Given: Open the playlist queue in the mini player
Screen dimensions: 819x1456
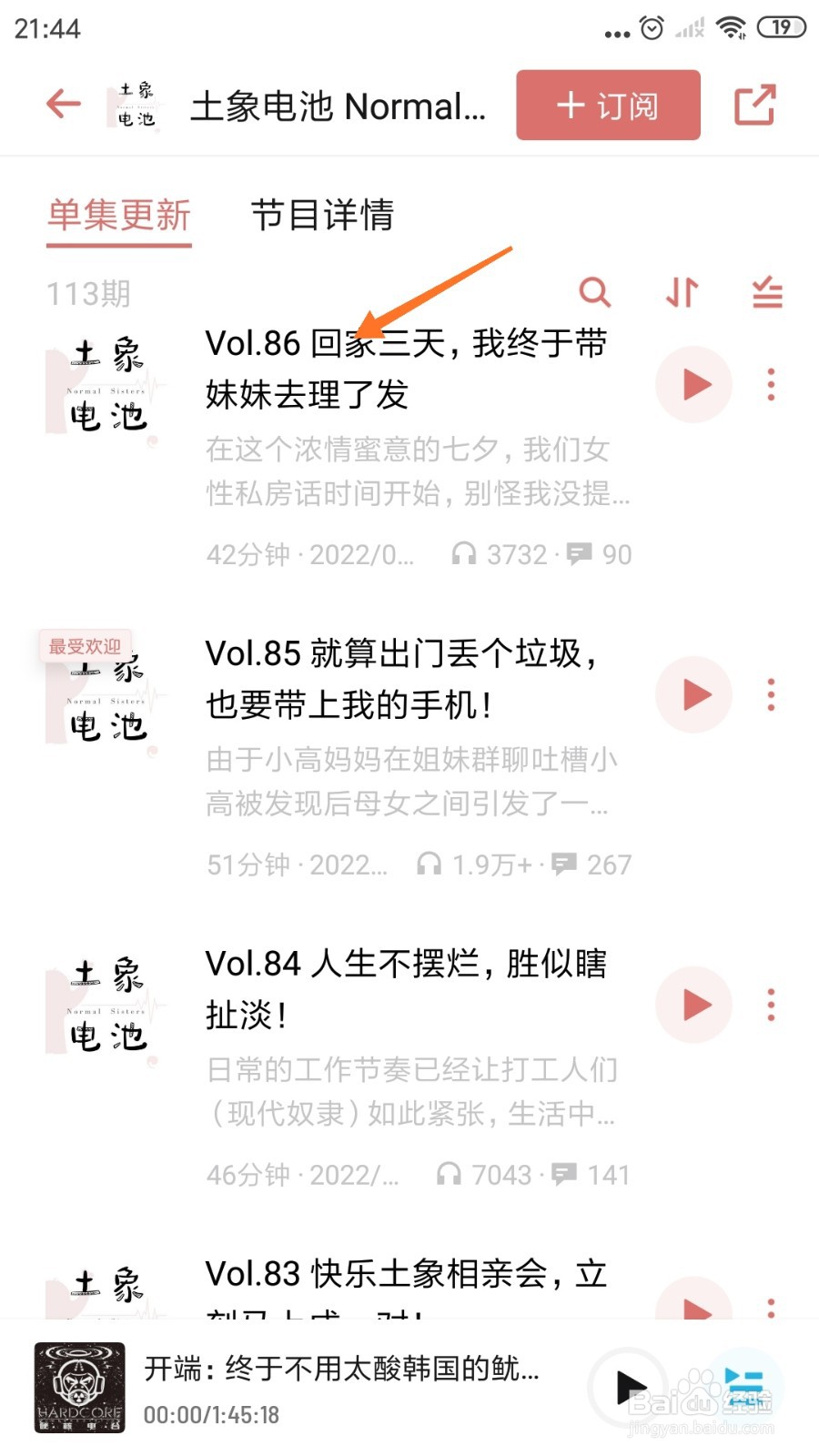Looking at the screenshot, I should point(744,1388).
